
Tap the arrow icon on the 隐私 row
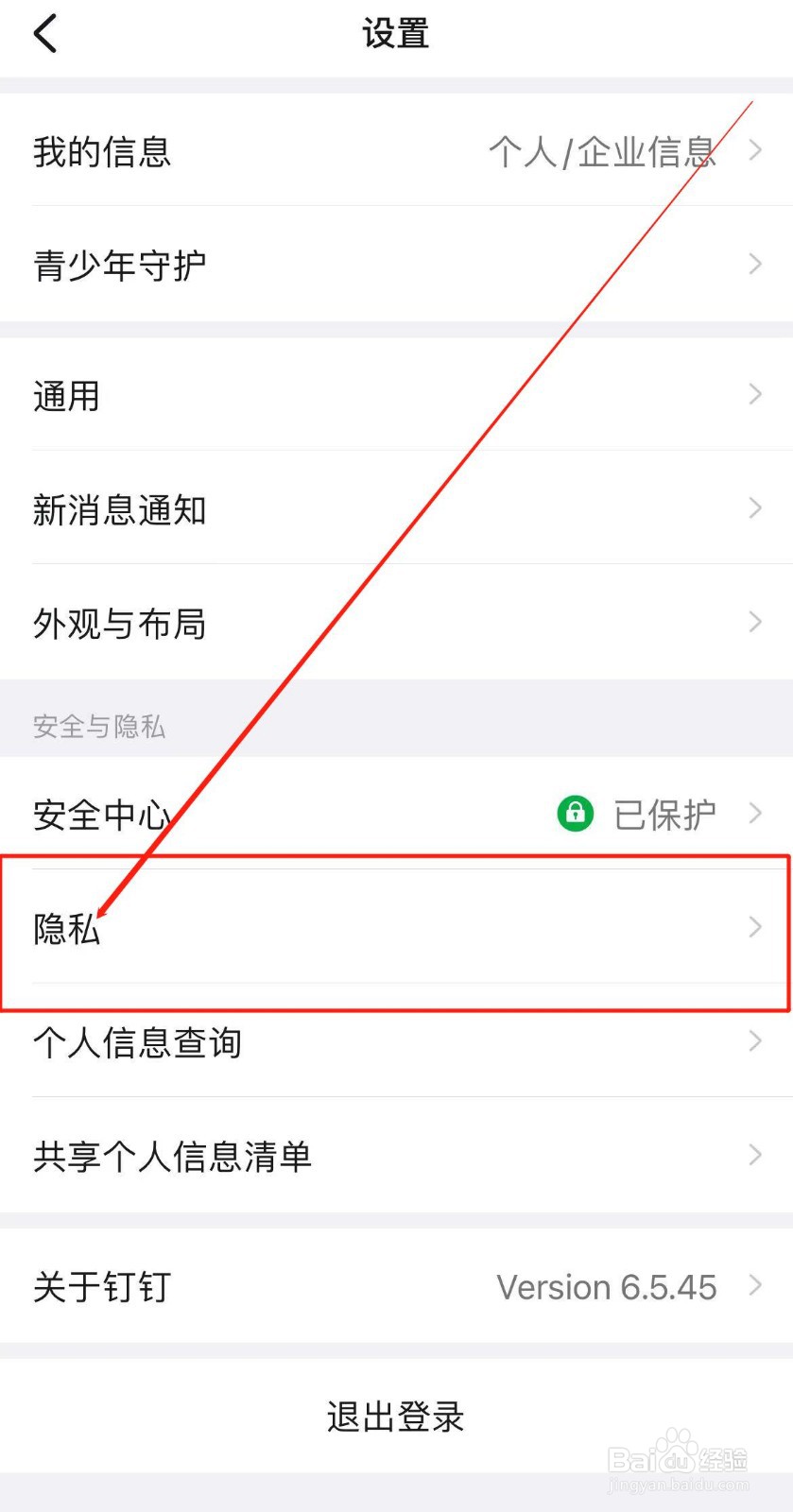click(753, 928)
